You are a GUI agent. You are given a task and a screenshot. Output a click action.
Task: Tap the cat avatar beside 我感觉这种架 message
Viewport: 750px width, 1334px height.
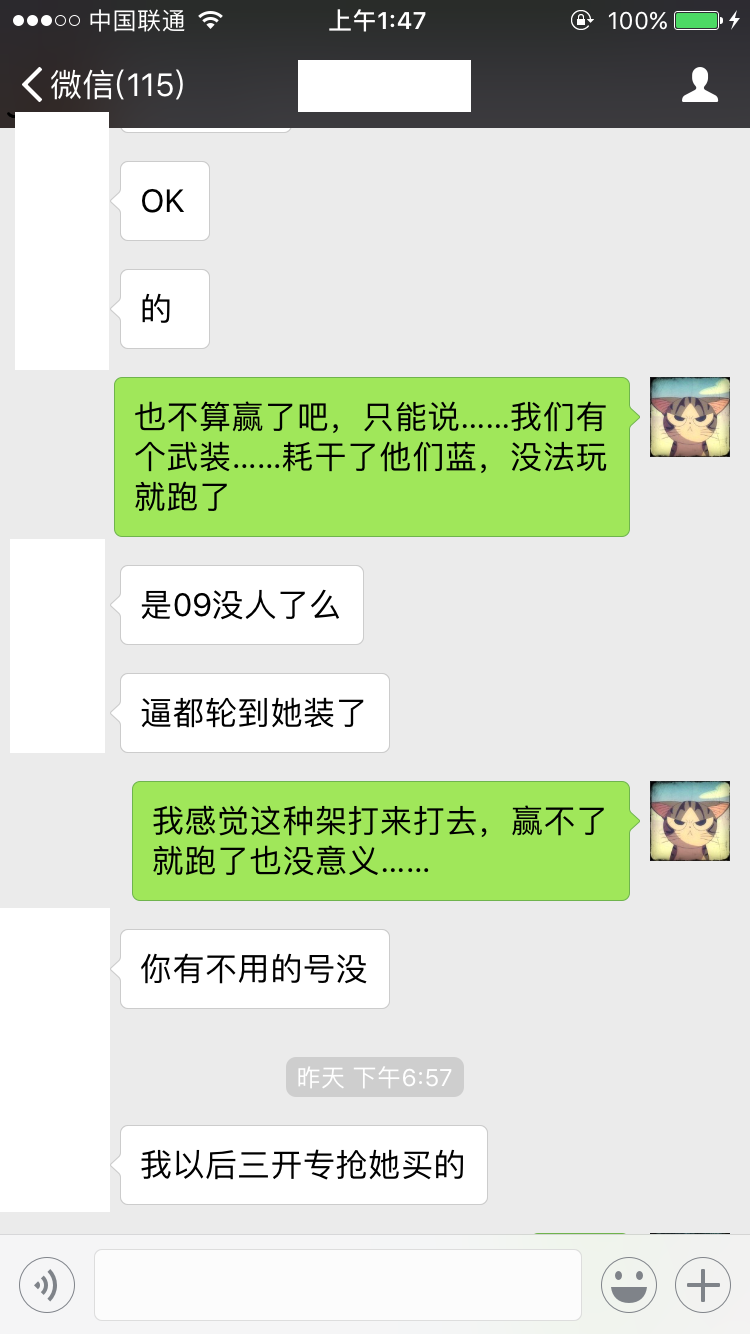point(690,821)
